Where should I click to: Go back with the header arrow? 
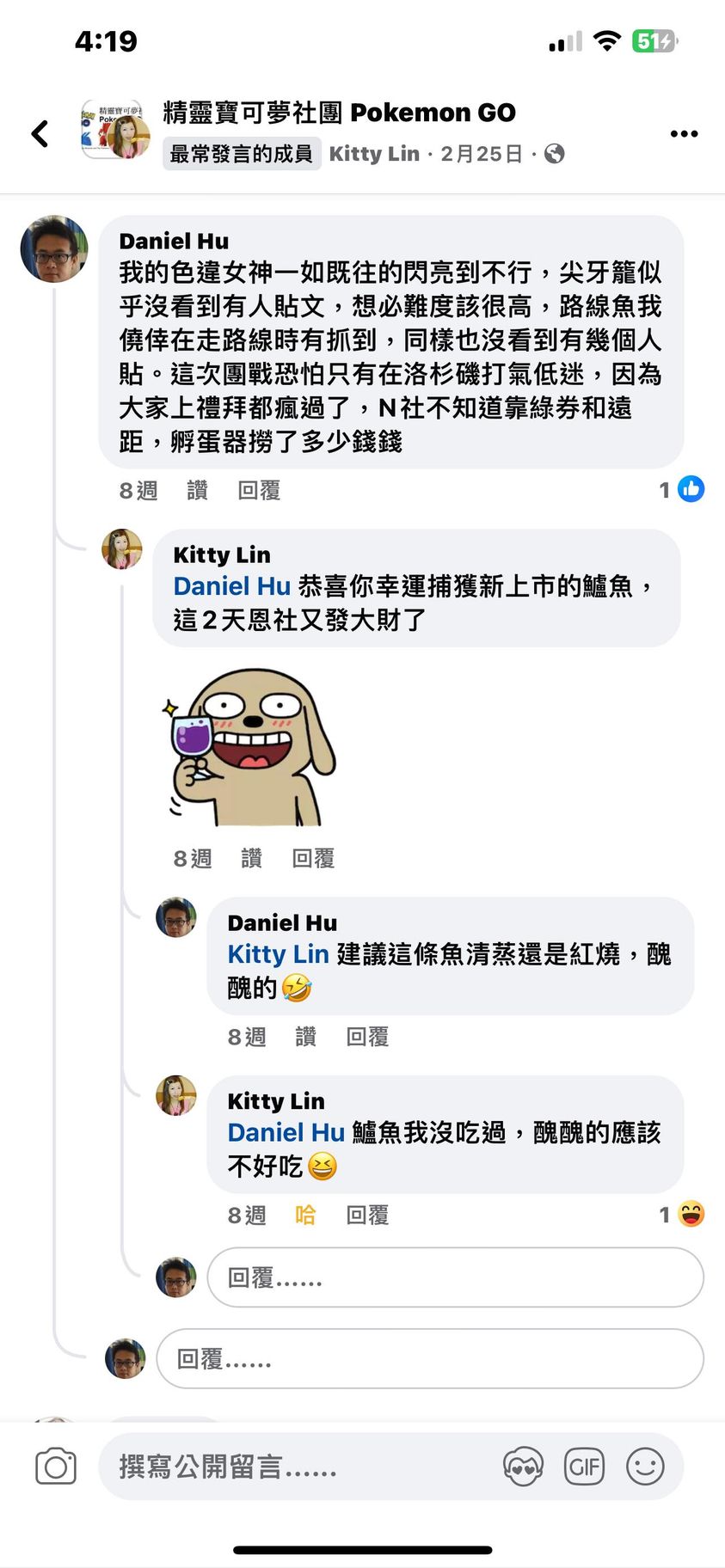click(x=40, y=133)
